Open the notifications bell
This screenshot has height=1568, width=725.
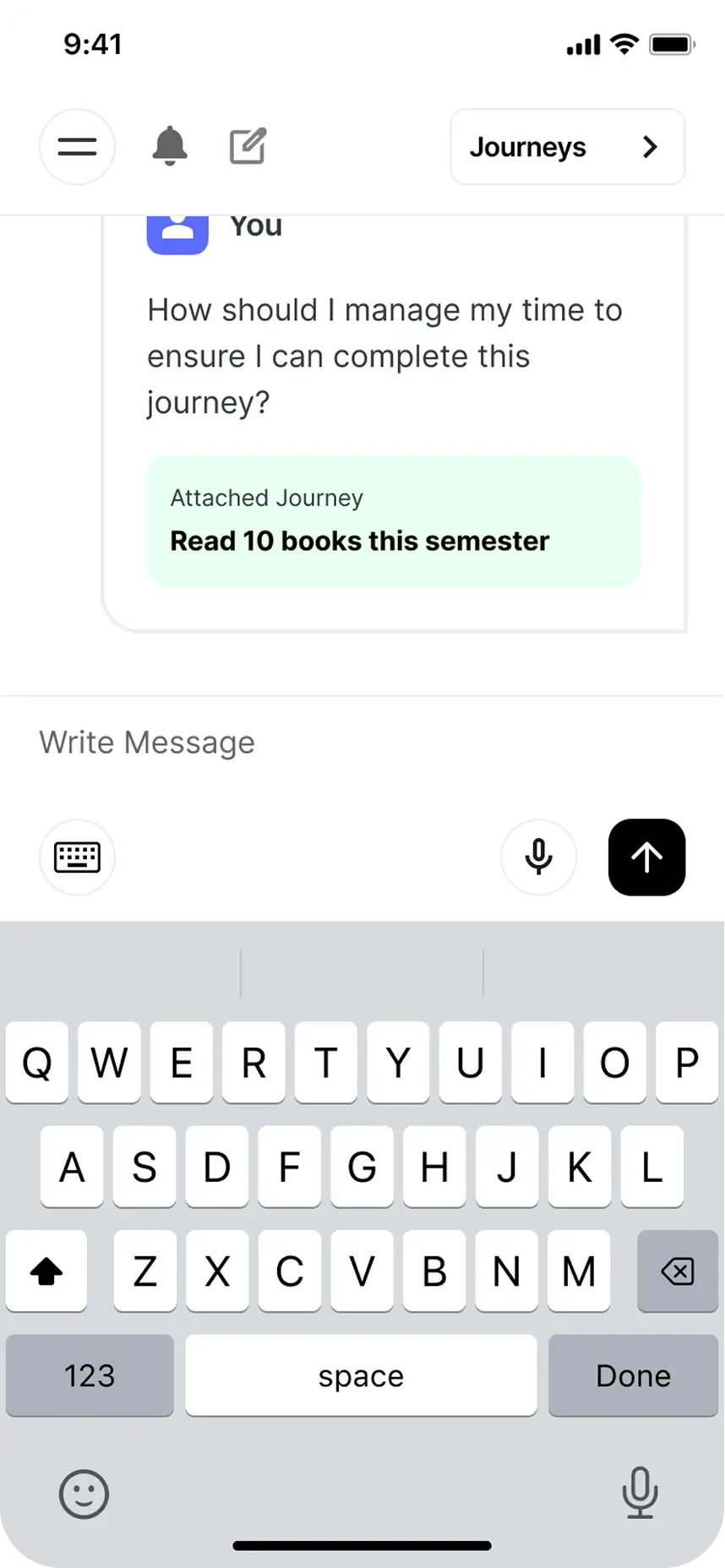[170, 146]
